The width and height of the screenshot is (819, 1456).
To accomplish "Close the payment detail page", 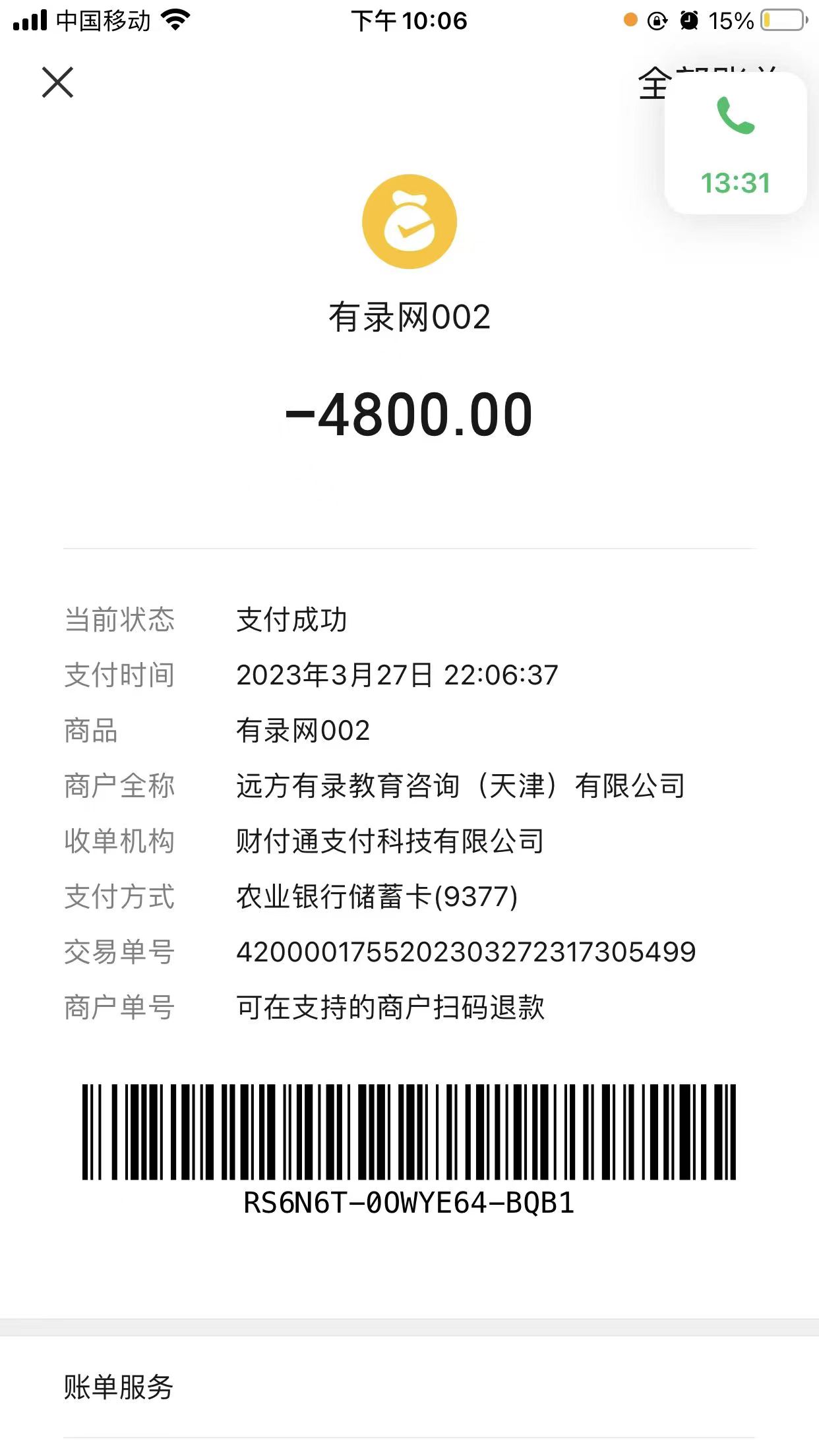I will tap(58, 83).
